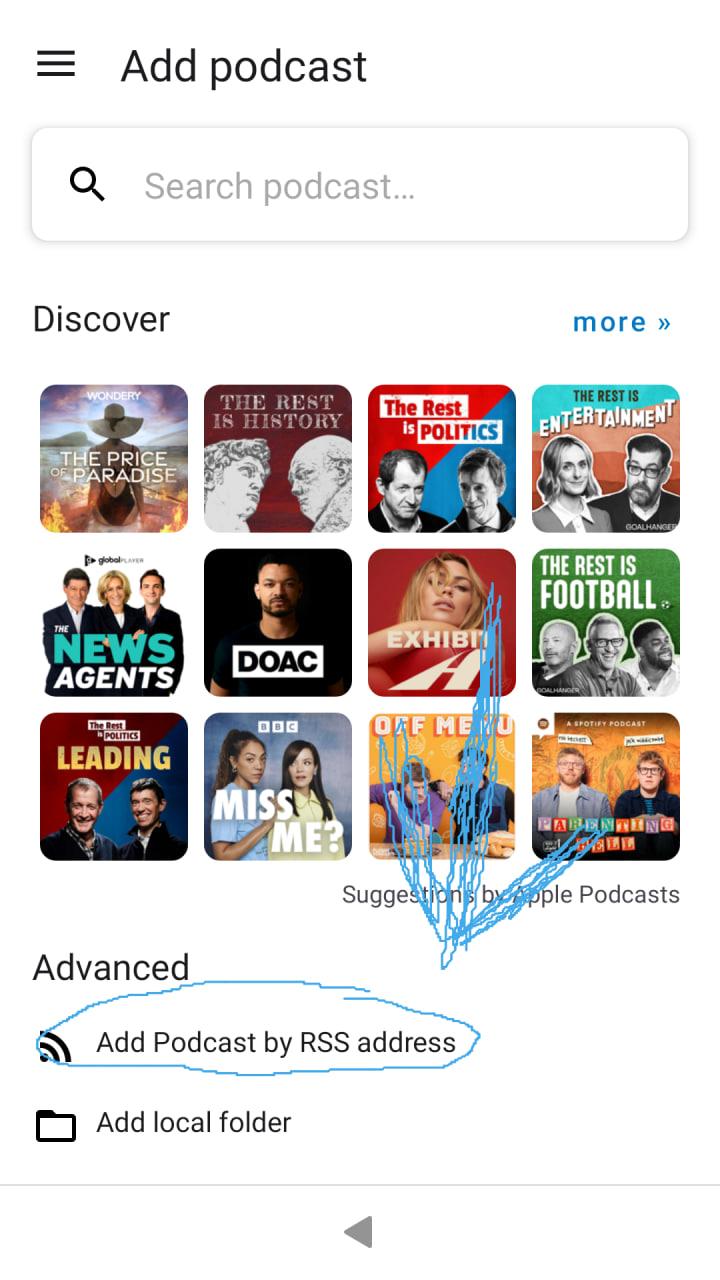Open more Discover suggestions
Screen dimensions: 720x1280
pyautogui.click(x=621, y=322)
